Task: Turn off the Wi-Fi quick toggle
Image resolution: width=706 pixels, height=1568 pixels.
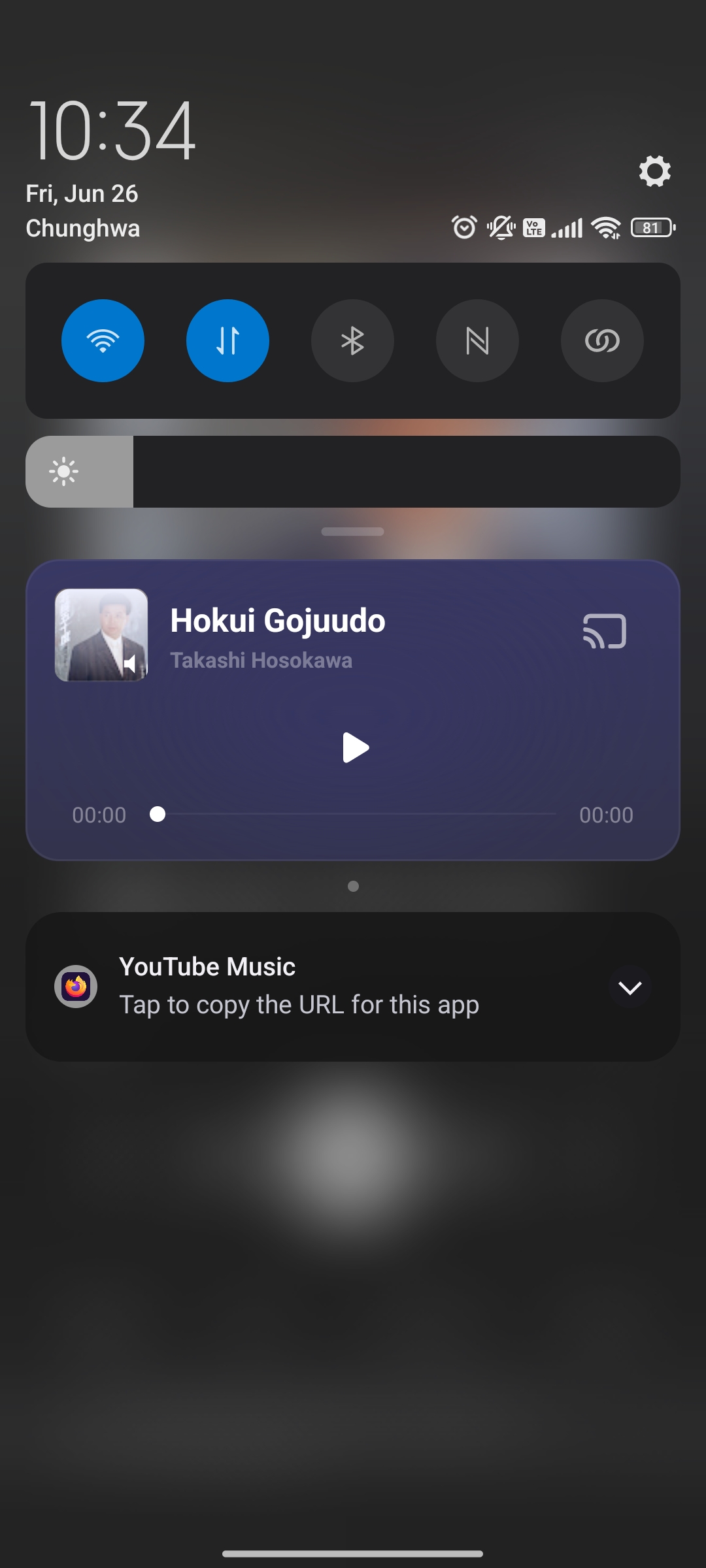Action: click(x=103, y=340)
